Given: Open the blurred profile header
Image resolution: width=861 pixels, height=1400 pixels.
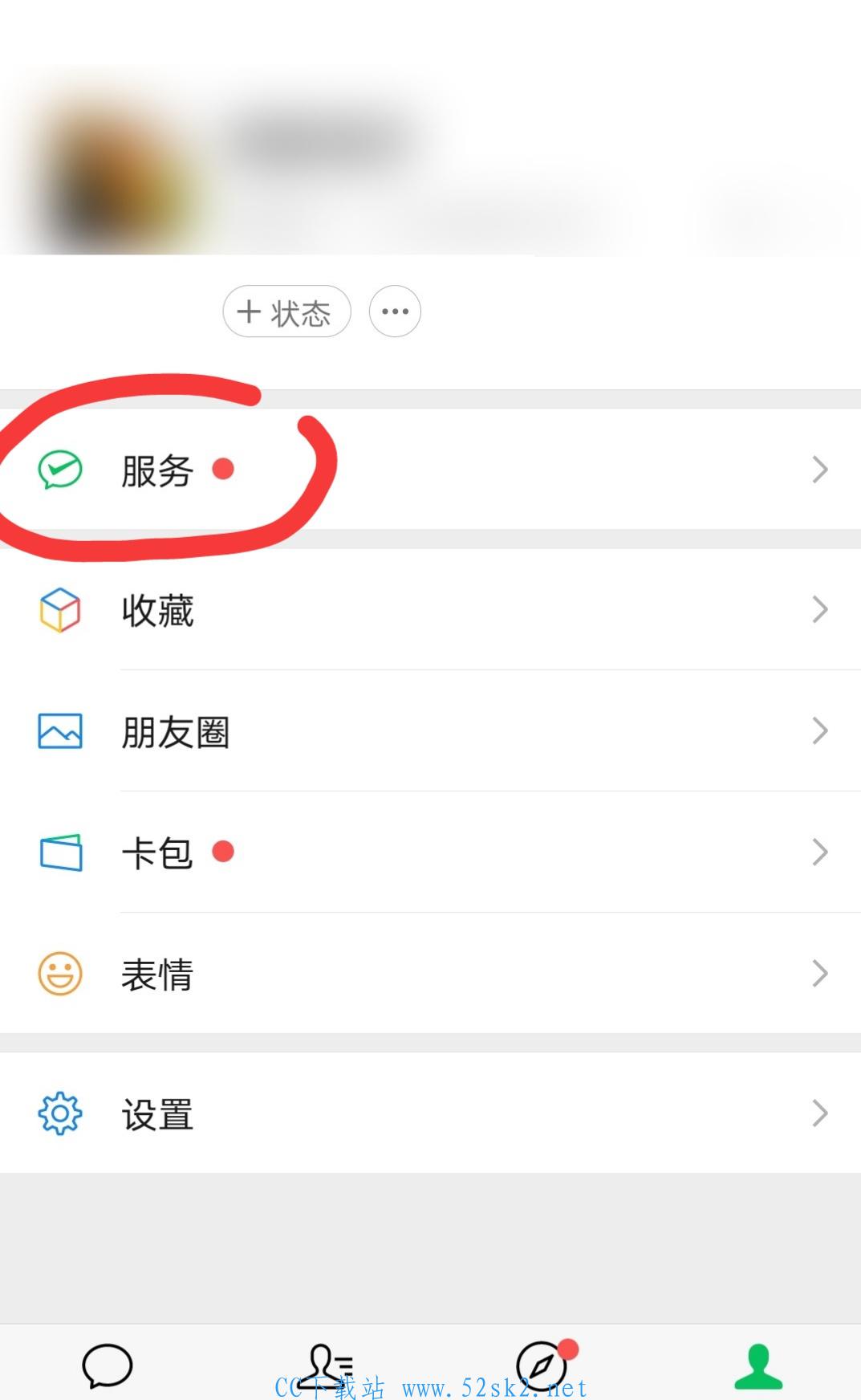Looking at the screenshot, I should click(x=430, y=161).
